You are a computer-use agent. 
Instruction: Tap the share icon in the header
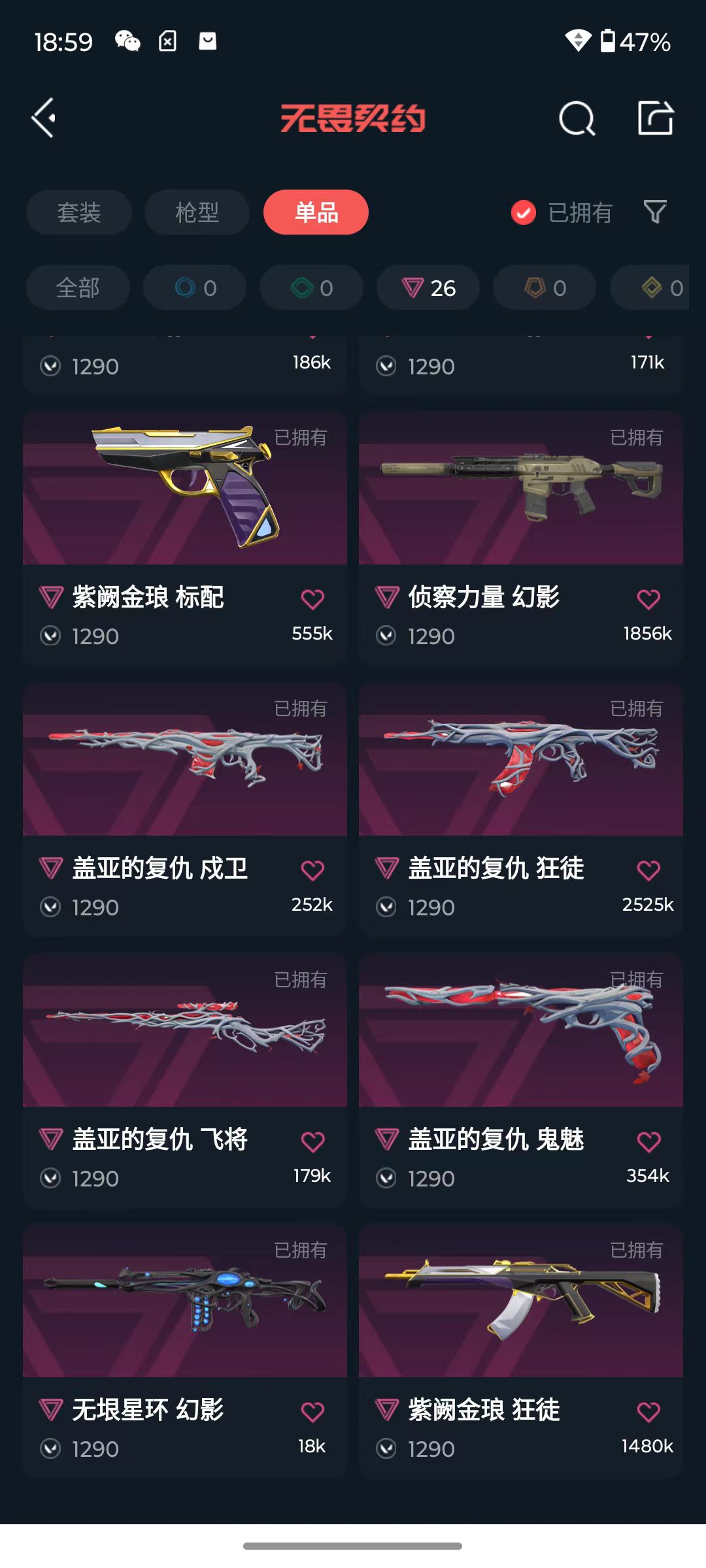655,118
